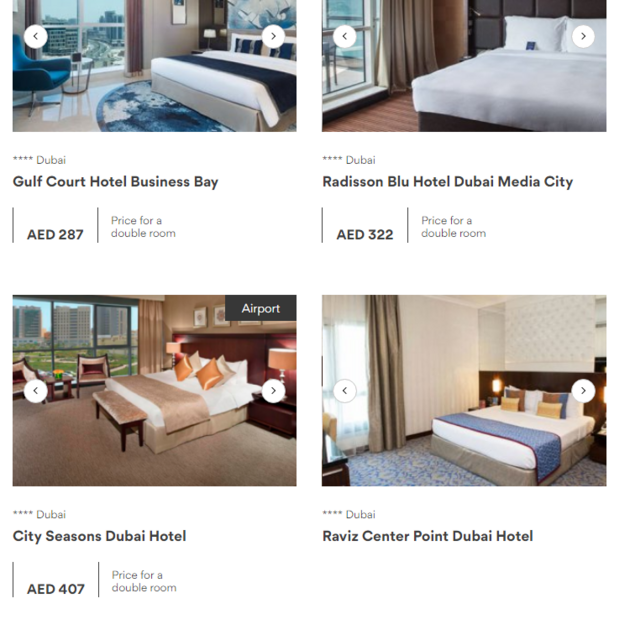The image size is (630, 630).
Task: Open City Seasons Dubai Hotel details
Action: 99,536
